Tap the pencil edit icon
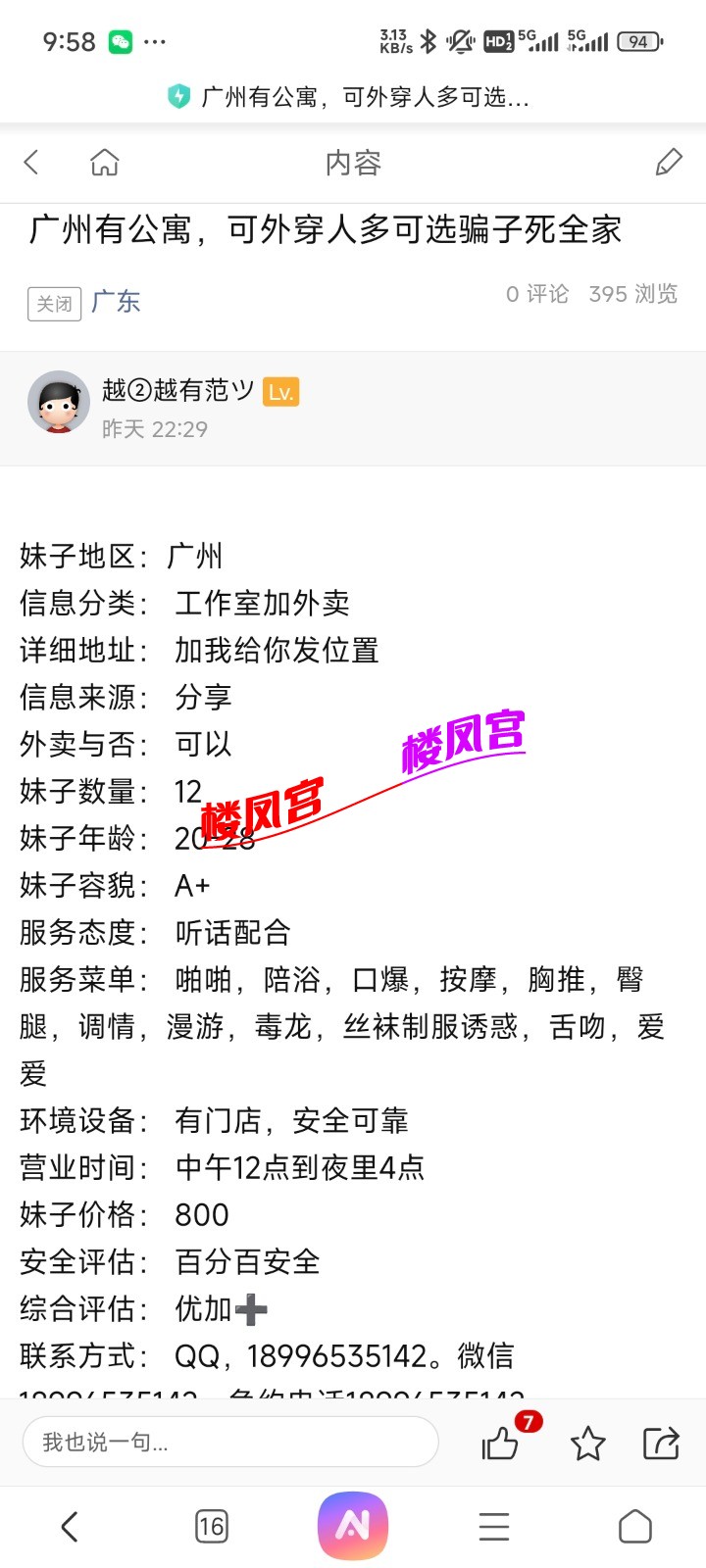 tap(669, 162)
